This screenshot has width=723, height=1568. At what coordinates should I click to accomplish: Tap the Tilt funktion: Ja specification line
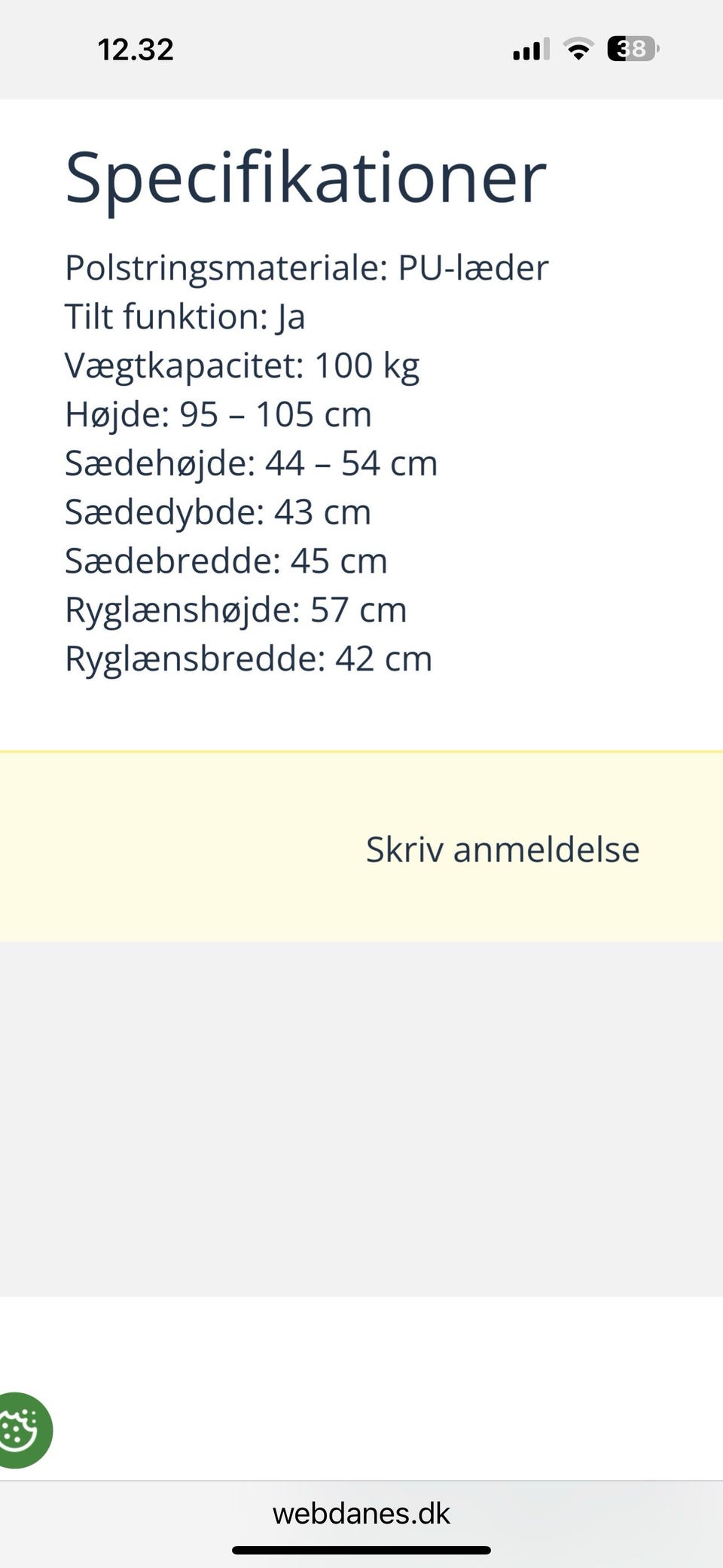point(185,316)
